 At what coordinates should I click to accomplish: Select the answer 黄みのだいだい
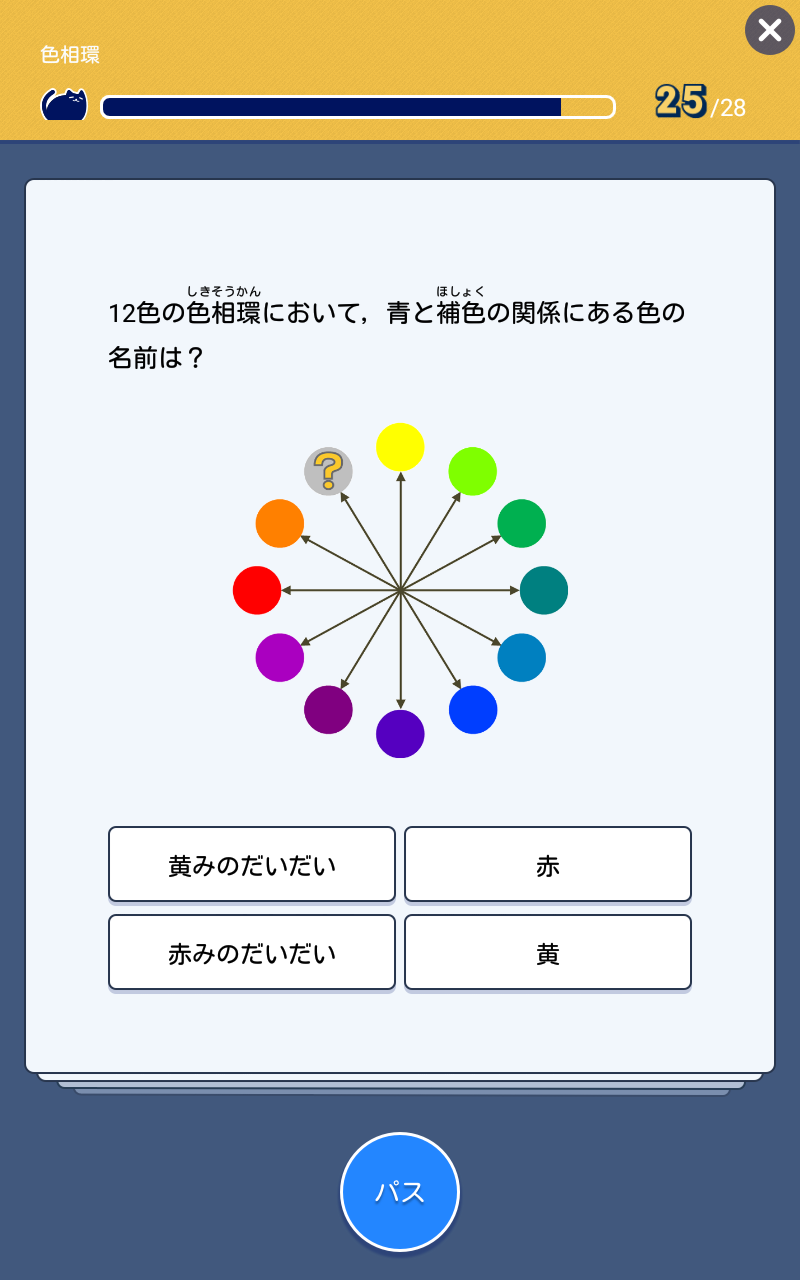252,864
